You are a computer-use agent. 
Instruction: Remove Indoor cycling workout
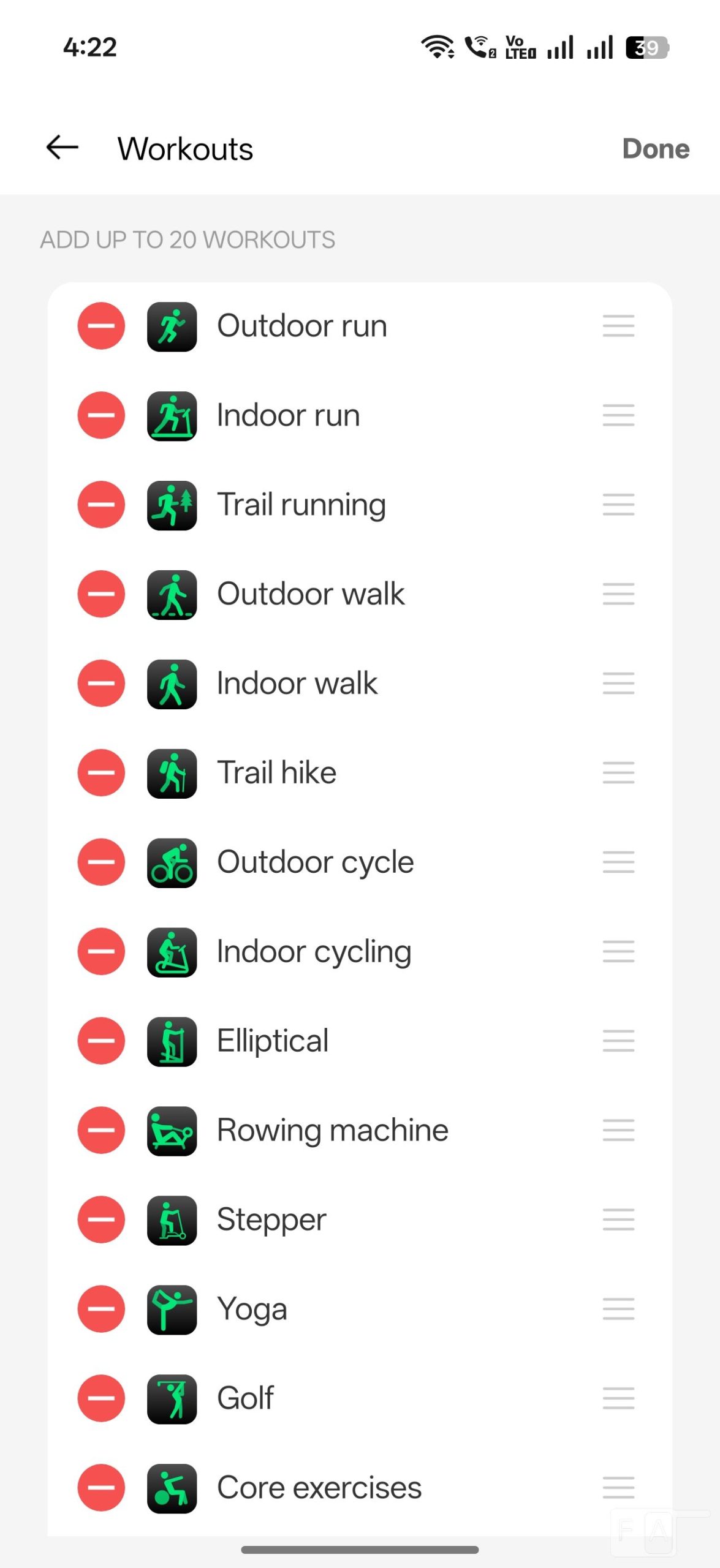101,952
